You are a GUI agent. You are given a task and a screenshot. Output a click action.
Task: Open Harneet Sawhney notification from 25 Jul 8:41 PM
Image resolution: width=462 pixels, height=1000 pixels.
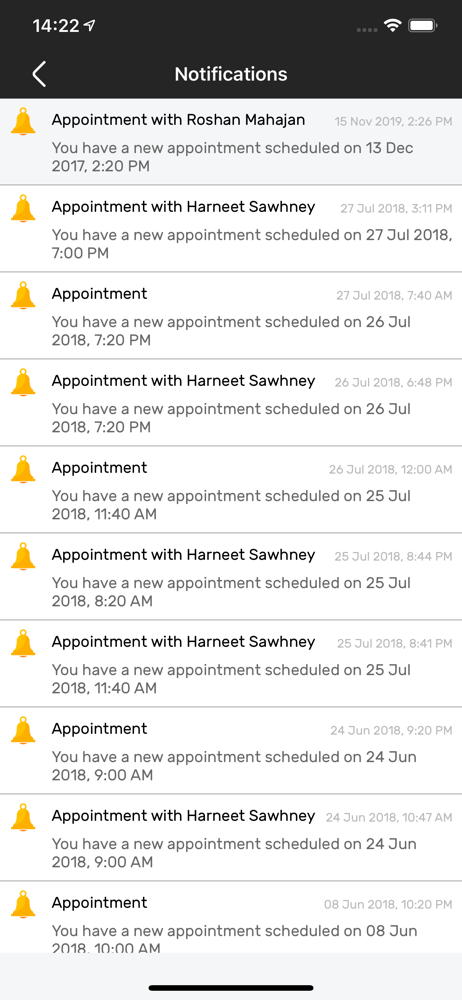point(231,664)
